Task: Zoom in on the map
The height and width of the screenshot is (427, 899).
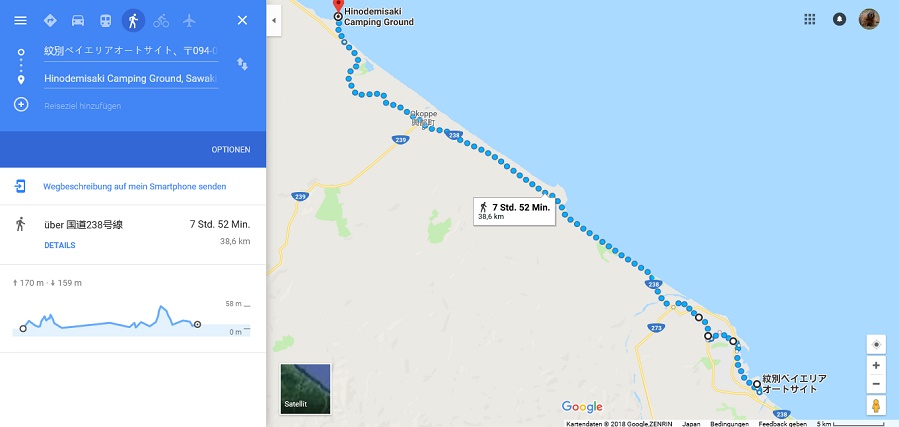Action: pyautogui.click(x=876, y=365)
